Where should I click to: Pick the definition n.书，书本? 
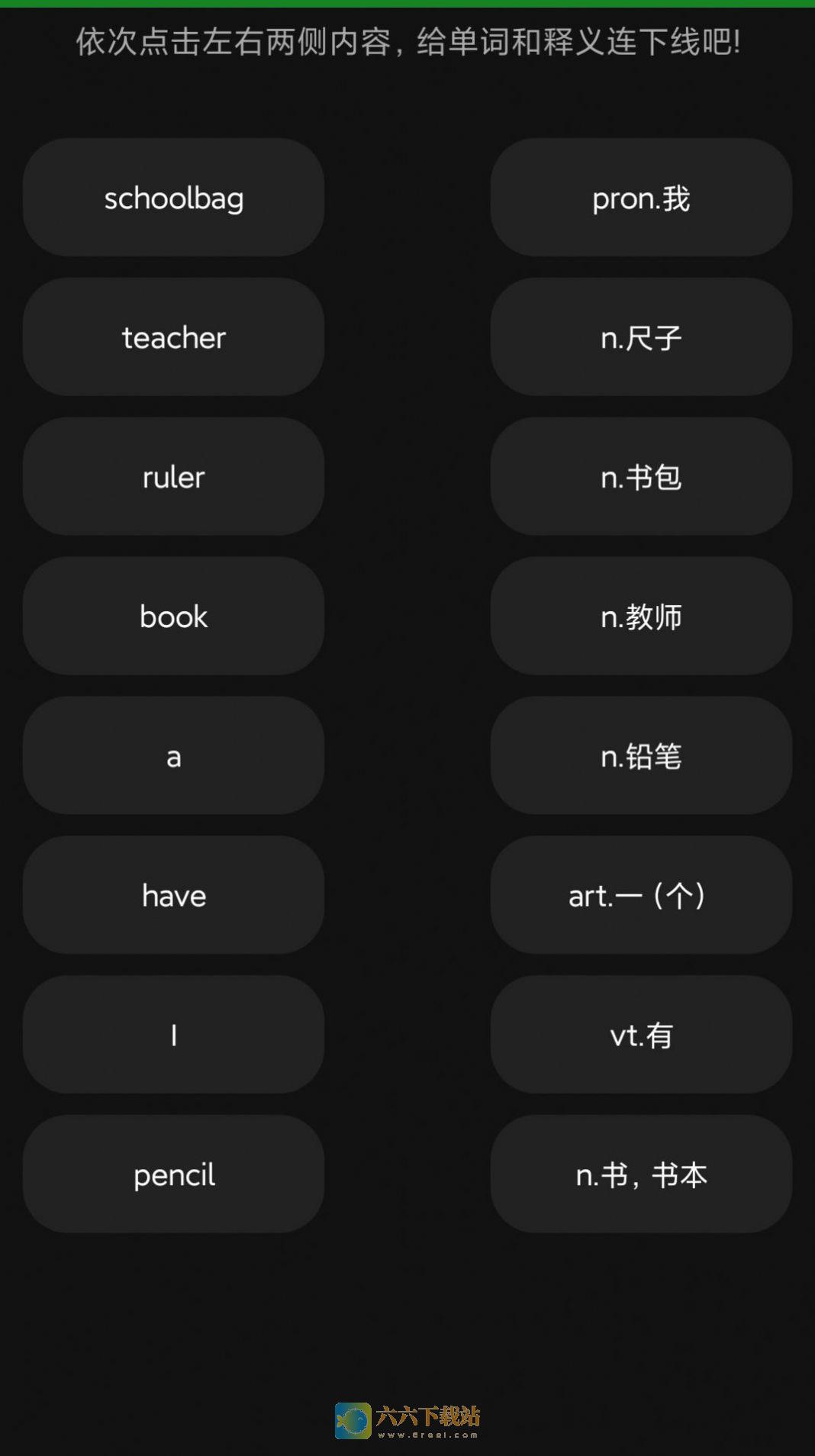pos(641,1174)
